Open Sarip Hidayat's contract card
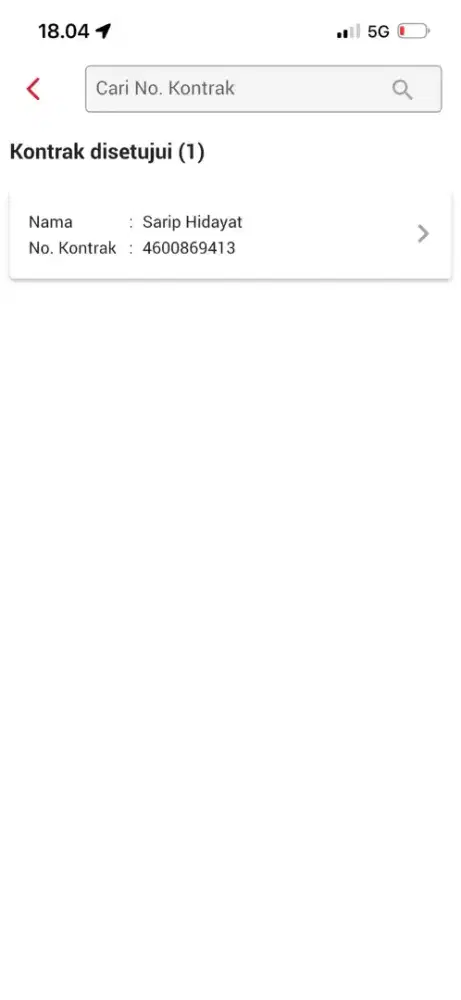The width and height of the screenshot is (461, 1000). click(230, 235)
